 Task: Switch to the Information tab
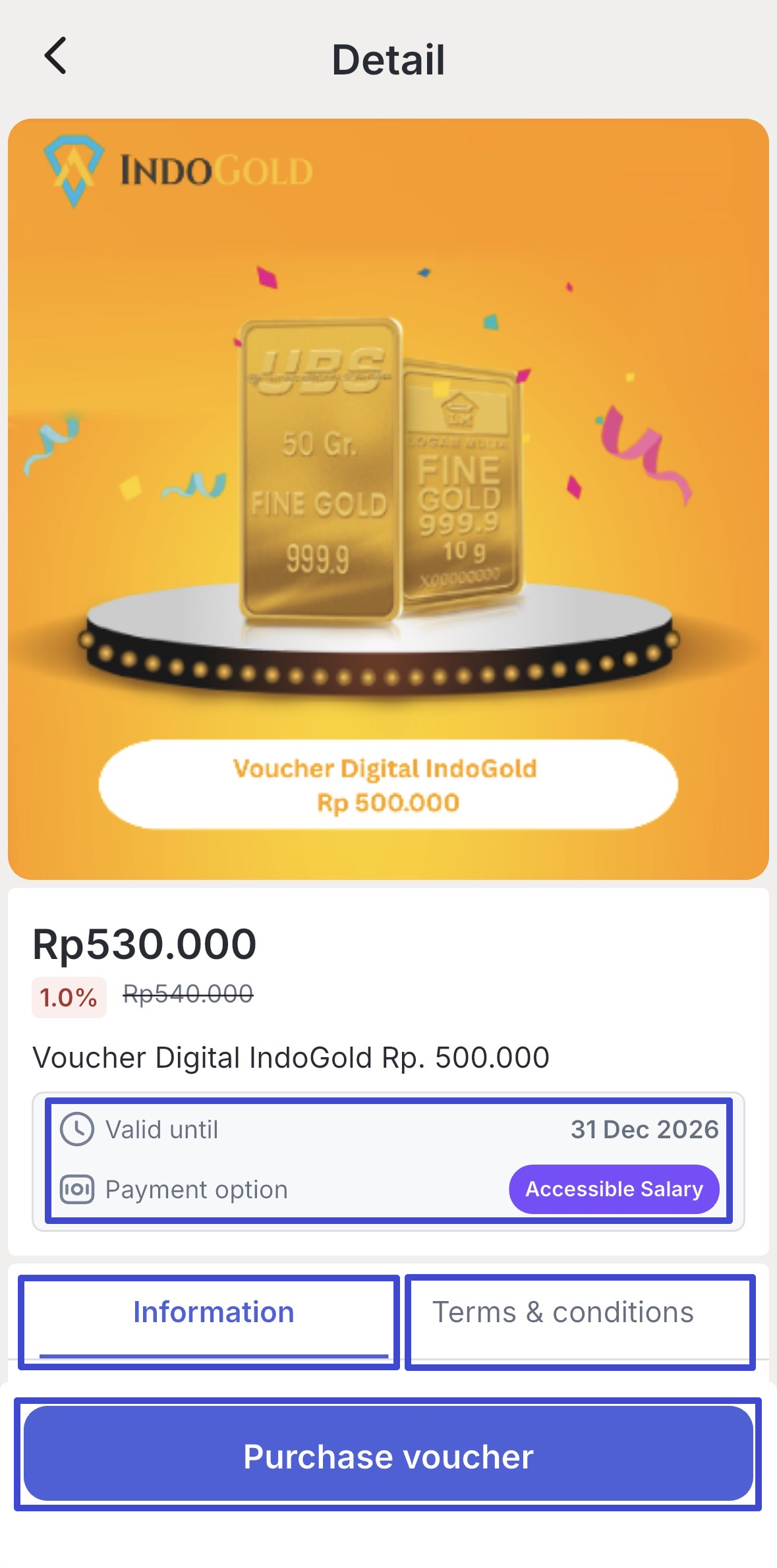[x=212, y=1312]
